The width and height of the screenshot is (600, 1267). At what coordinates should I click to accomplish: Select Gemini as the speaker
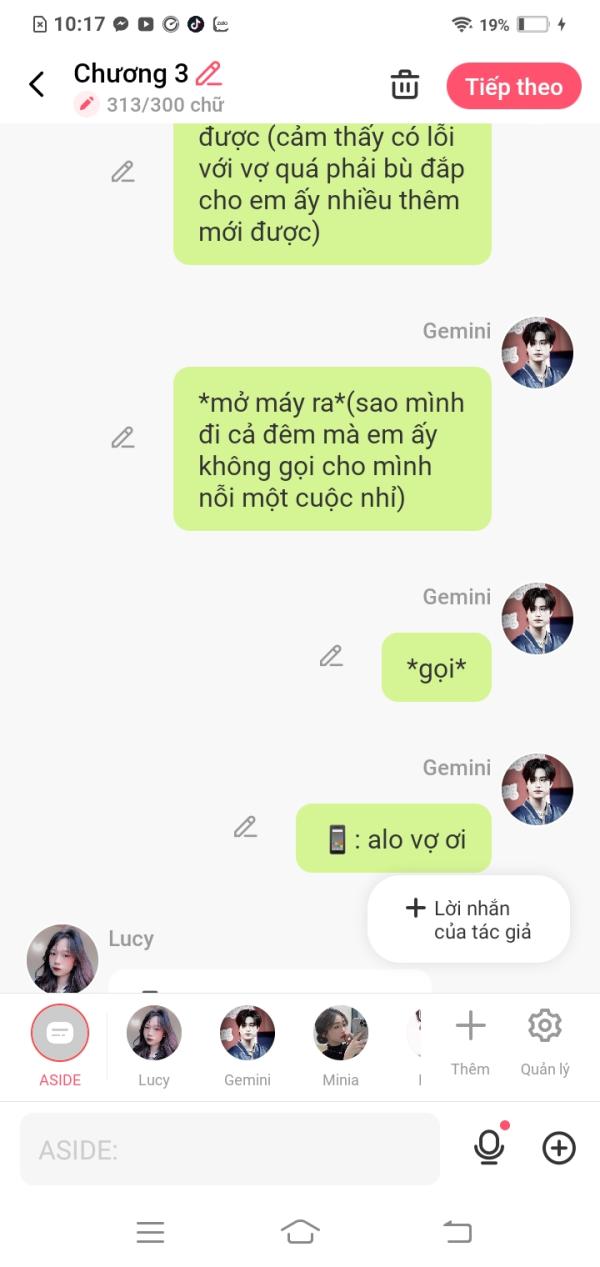coord(248,1045)
